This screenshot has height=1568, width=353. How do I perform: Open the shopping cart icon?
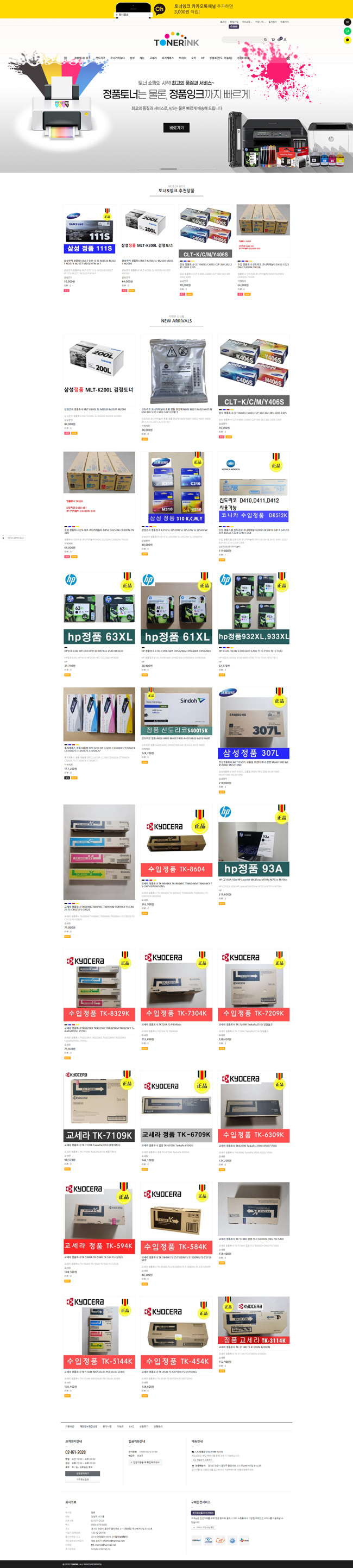273,40
